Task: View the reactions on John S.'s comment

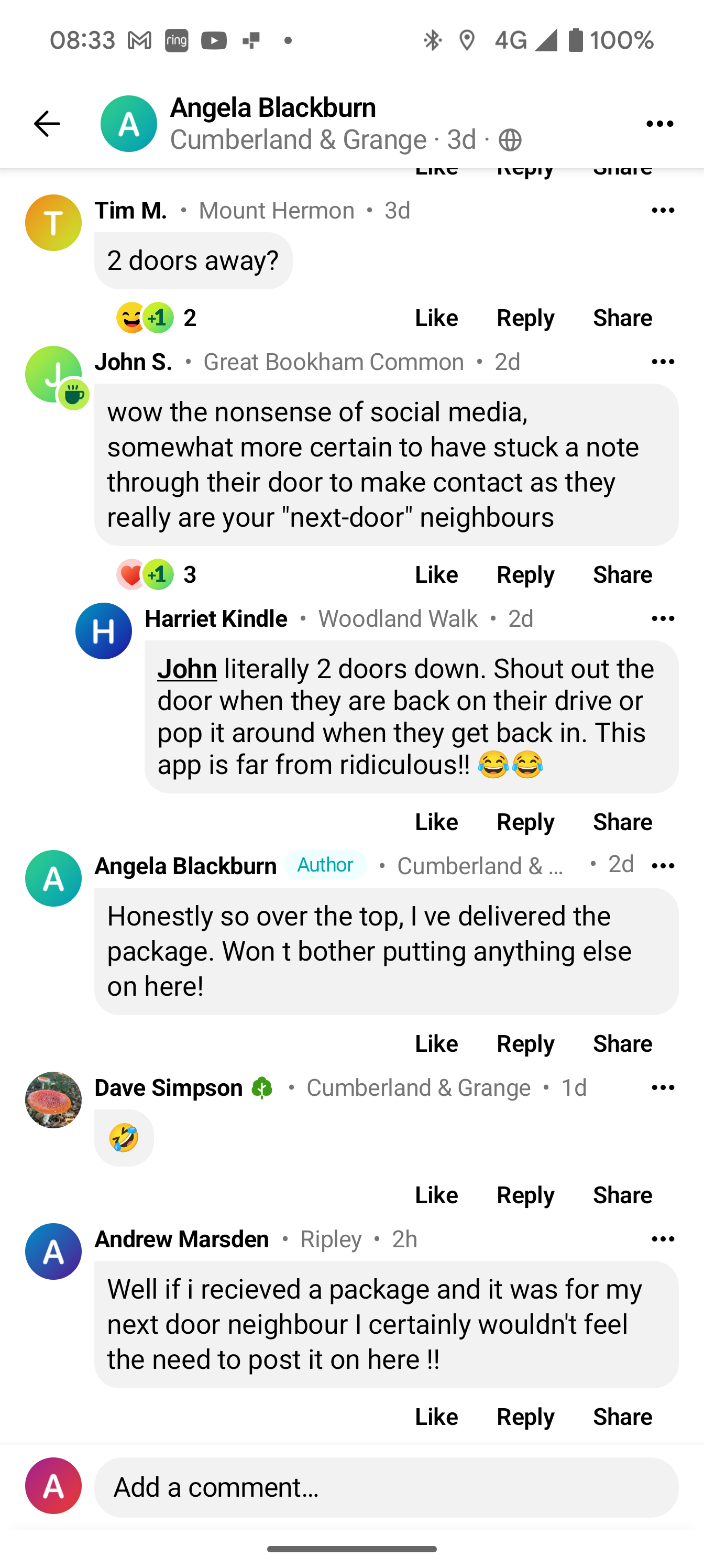Action: [x=156, y=574]
